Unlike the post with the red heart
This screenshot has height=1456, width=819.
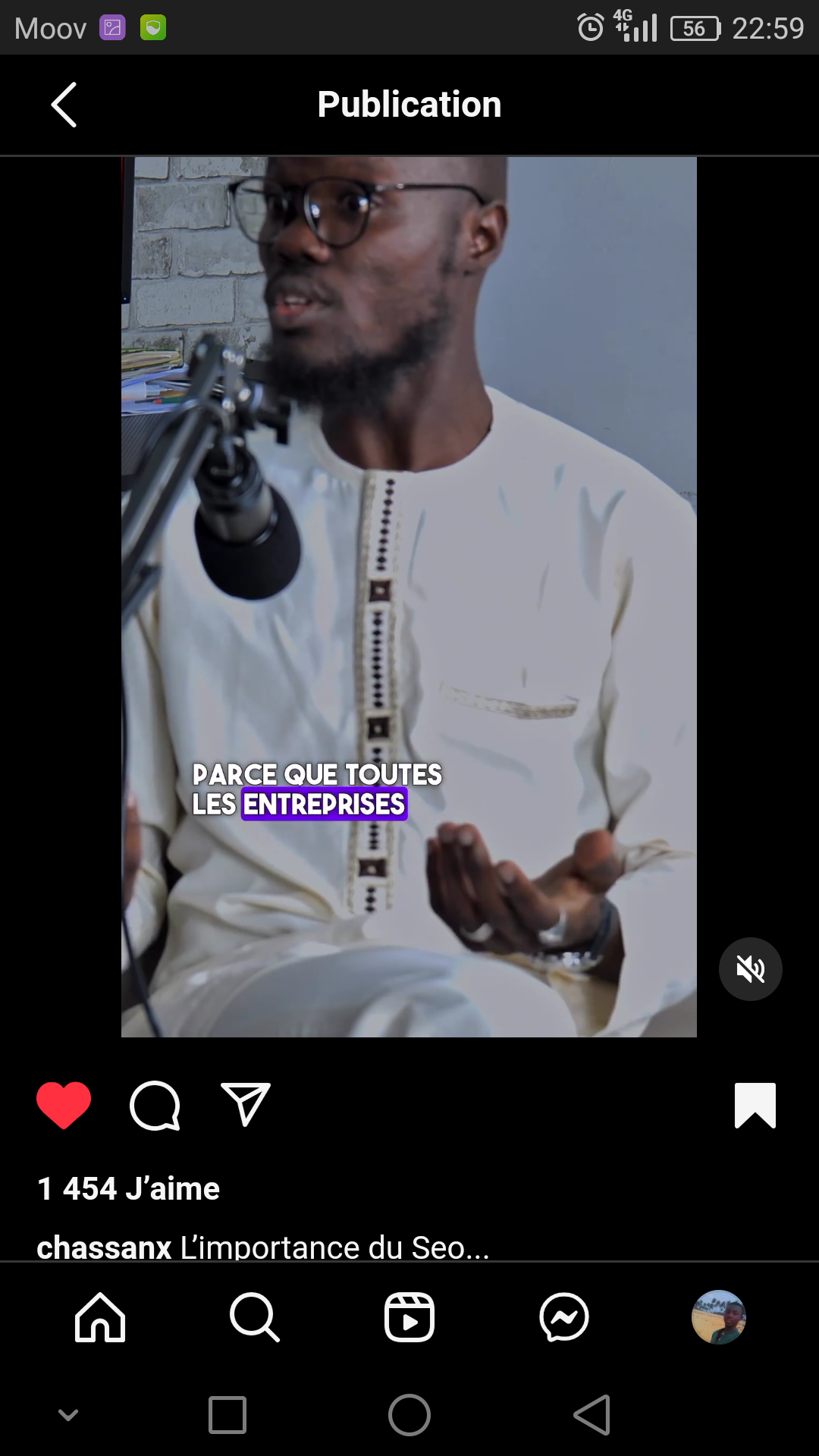click(x=64, y=1105)
